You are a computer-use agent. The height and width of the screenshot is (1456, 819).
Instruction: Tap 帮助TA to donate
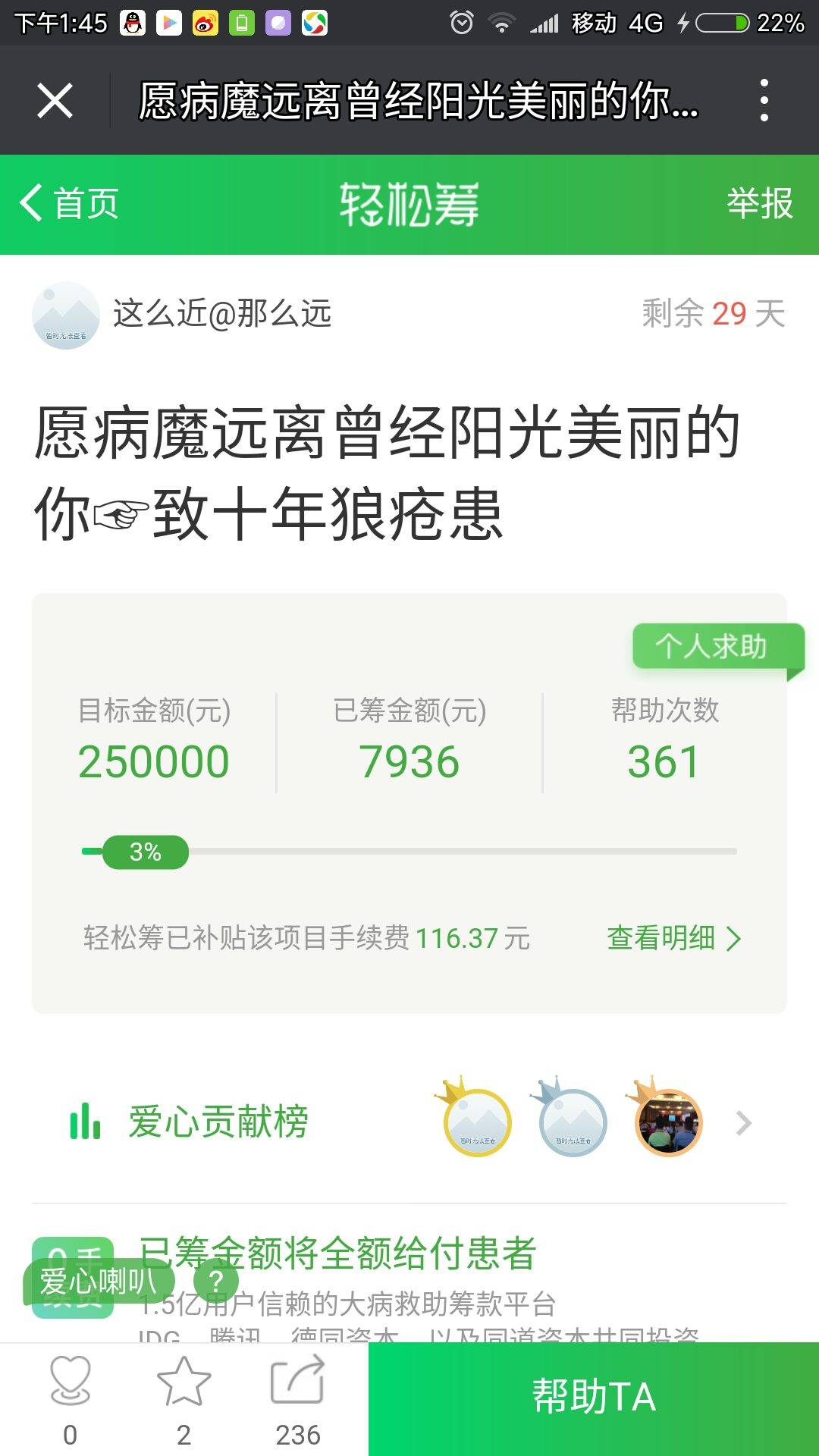coord(594,1397)
